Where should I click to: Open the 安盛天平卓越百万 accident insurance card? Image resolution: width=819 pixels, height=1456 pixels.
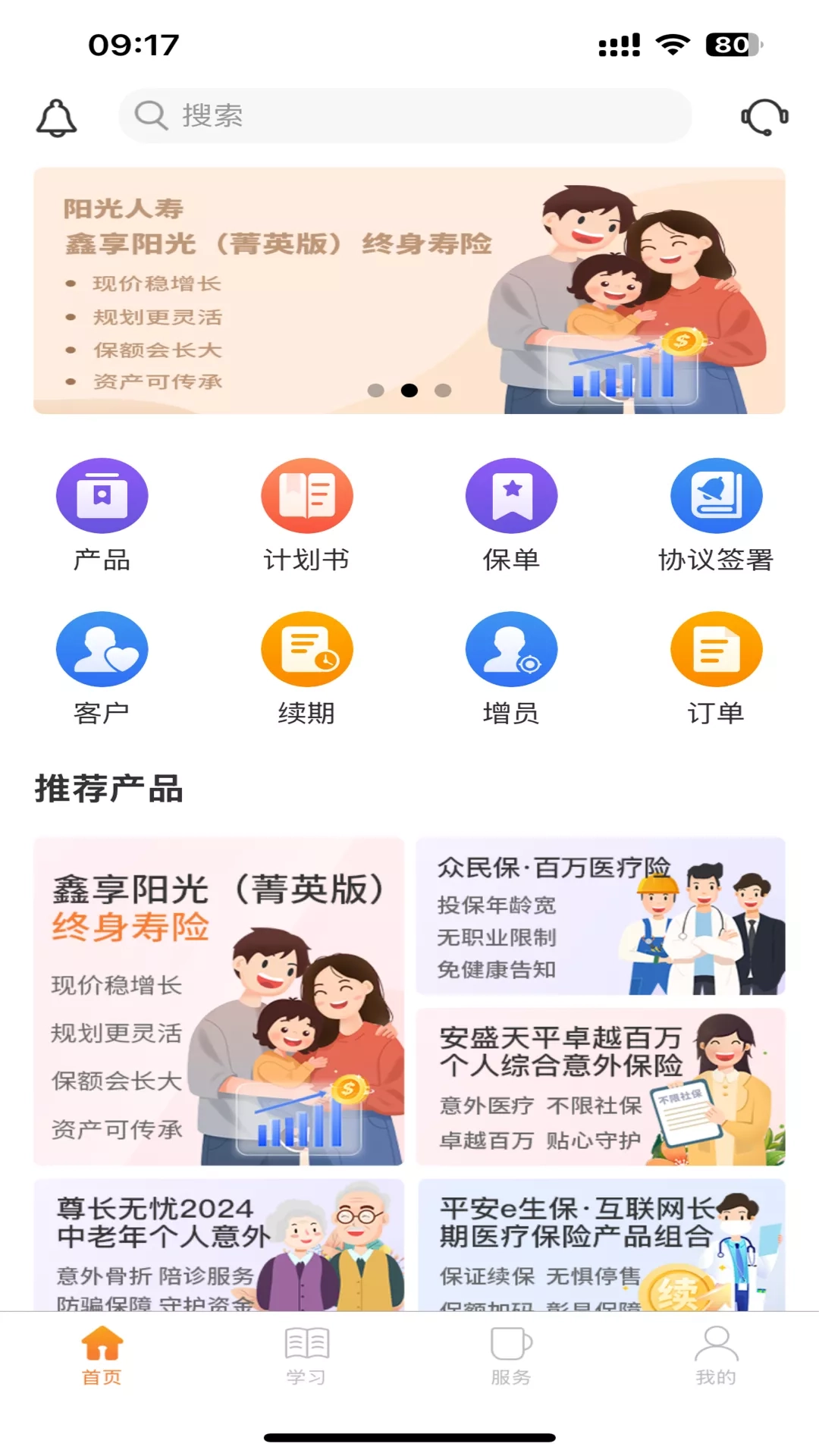click(x=600, y=1086)
